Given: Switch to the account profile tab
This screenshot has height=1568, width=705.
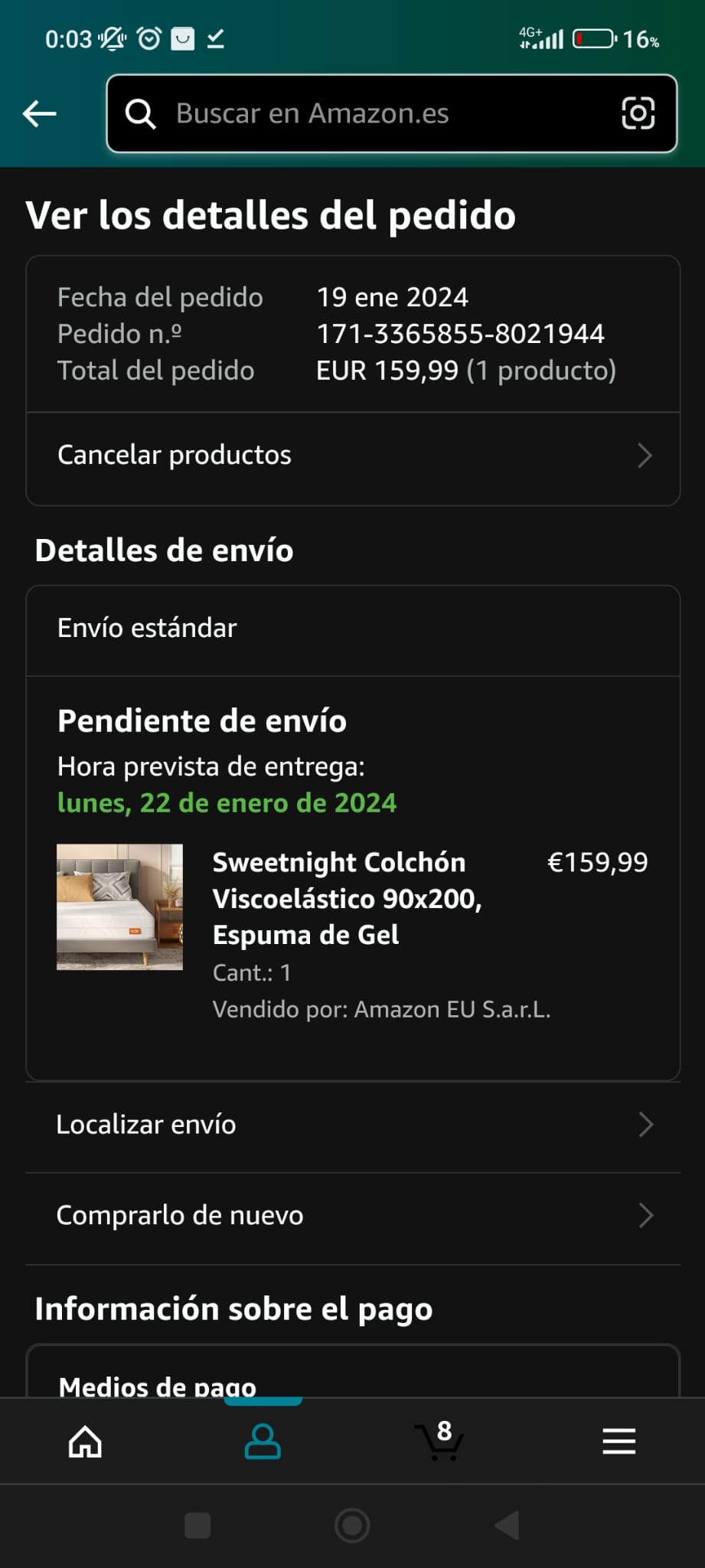Looking at the screenshot, I should coord(263,1442).
